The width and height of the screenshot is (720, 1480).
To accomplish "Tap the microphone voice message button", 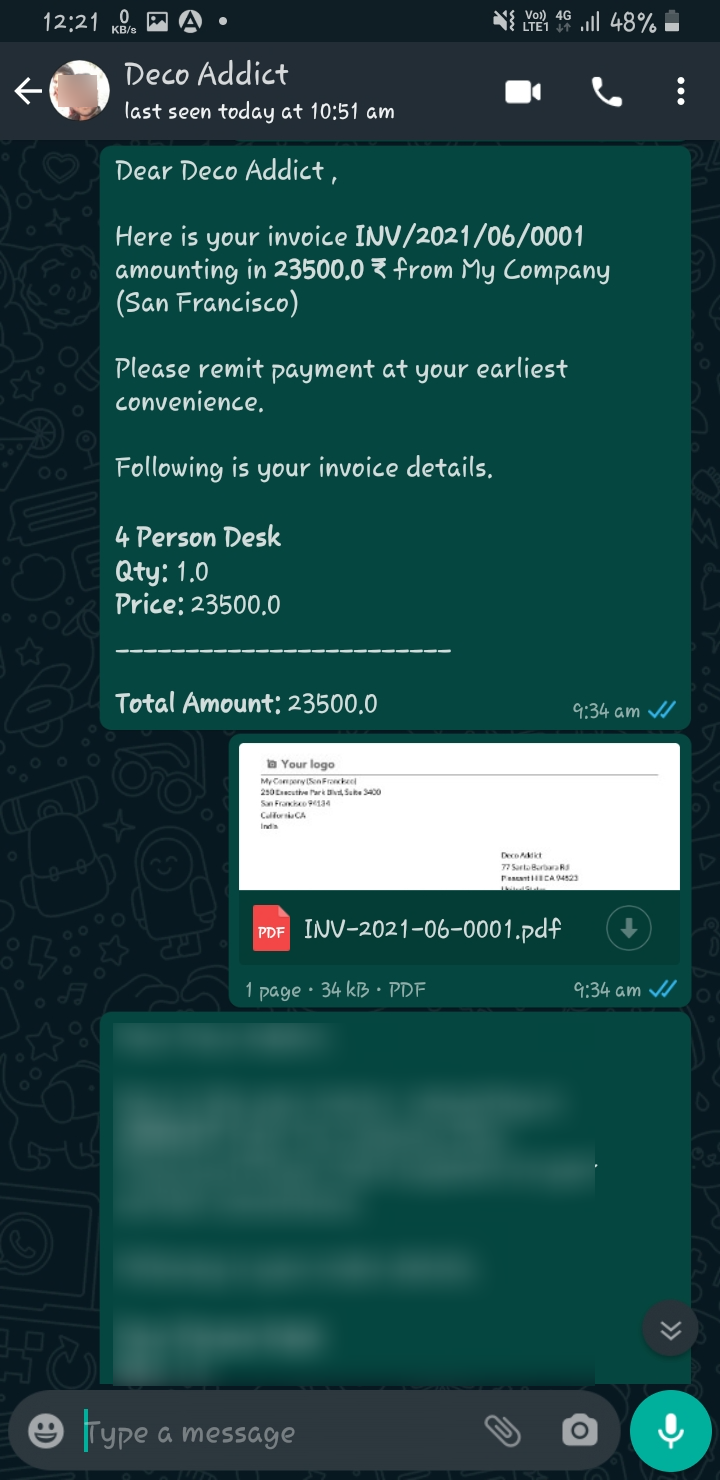I will (670, 1431).
